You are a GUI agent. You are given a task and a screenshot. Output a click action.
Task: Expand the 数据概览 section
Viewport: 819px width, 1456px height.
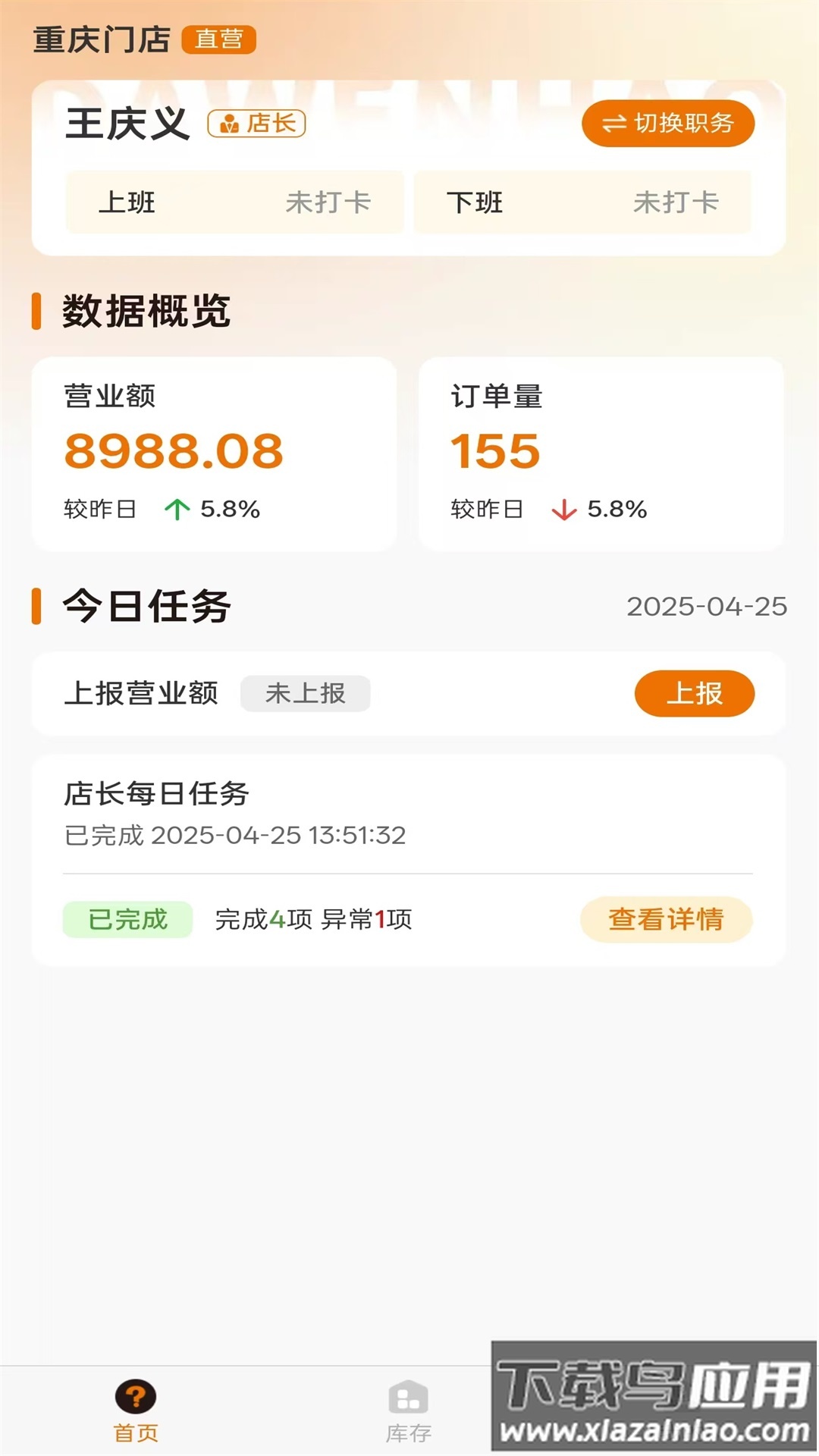pos(143,310)
